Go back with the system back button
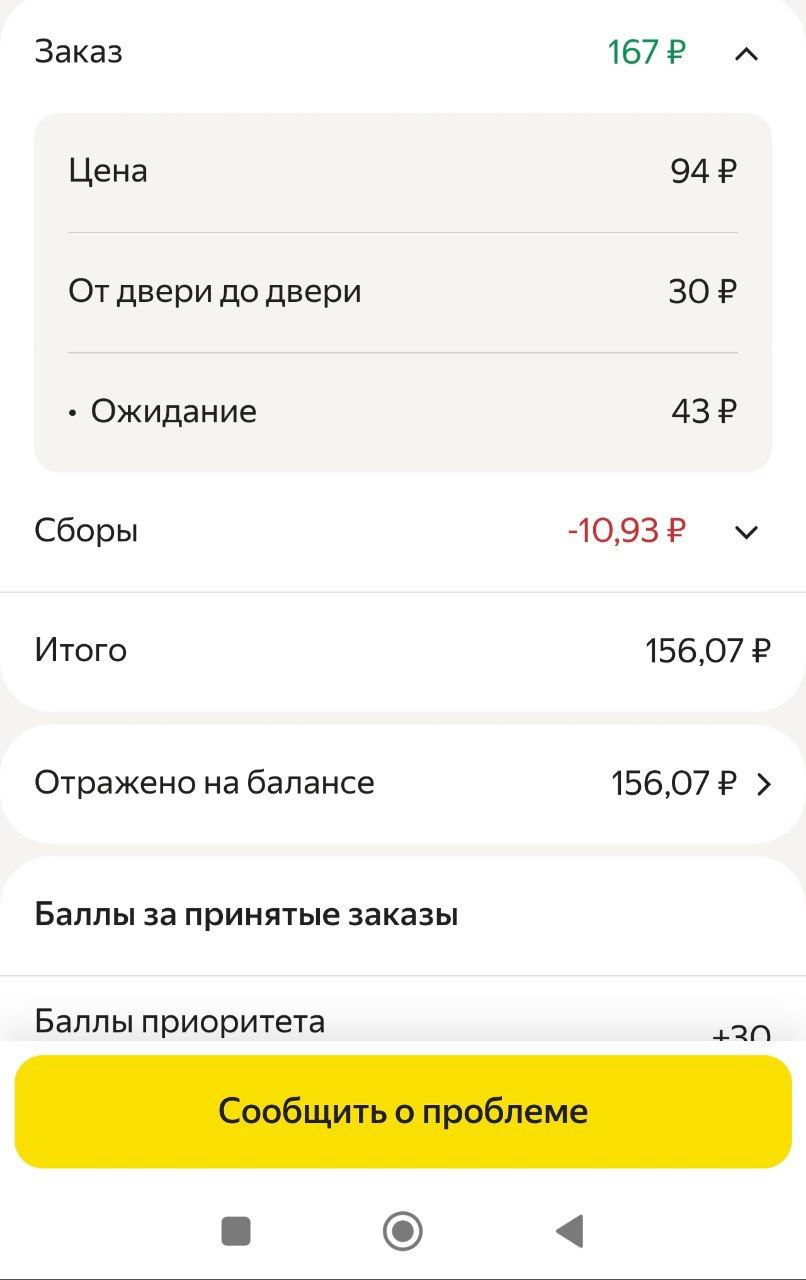 (569, 1231)
